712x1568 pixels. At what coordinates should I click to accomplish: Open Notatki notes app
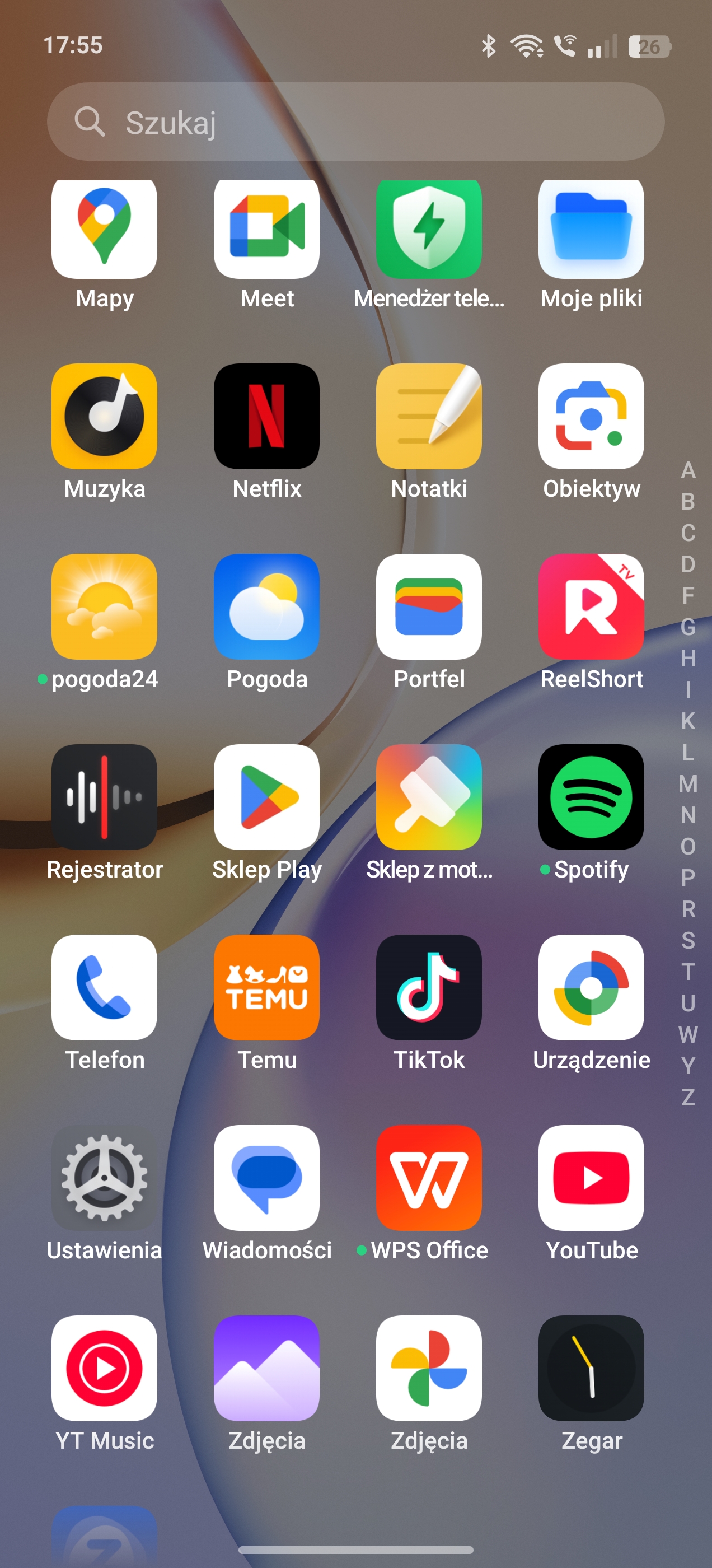(428, 416)
